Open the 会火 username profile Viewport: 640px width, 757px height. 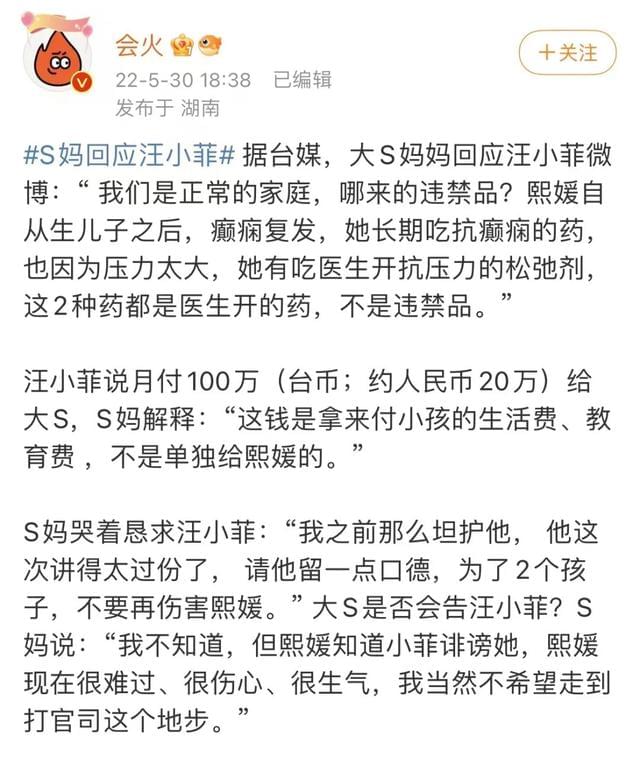click(138, 45)
